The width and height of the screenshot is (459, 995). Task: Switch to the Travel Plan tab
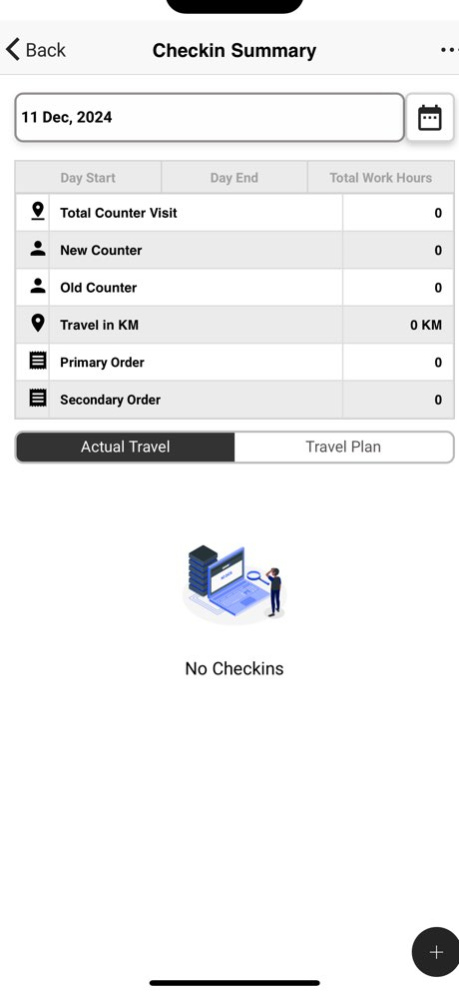[343, 447]
